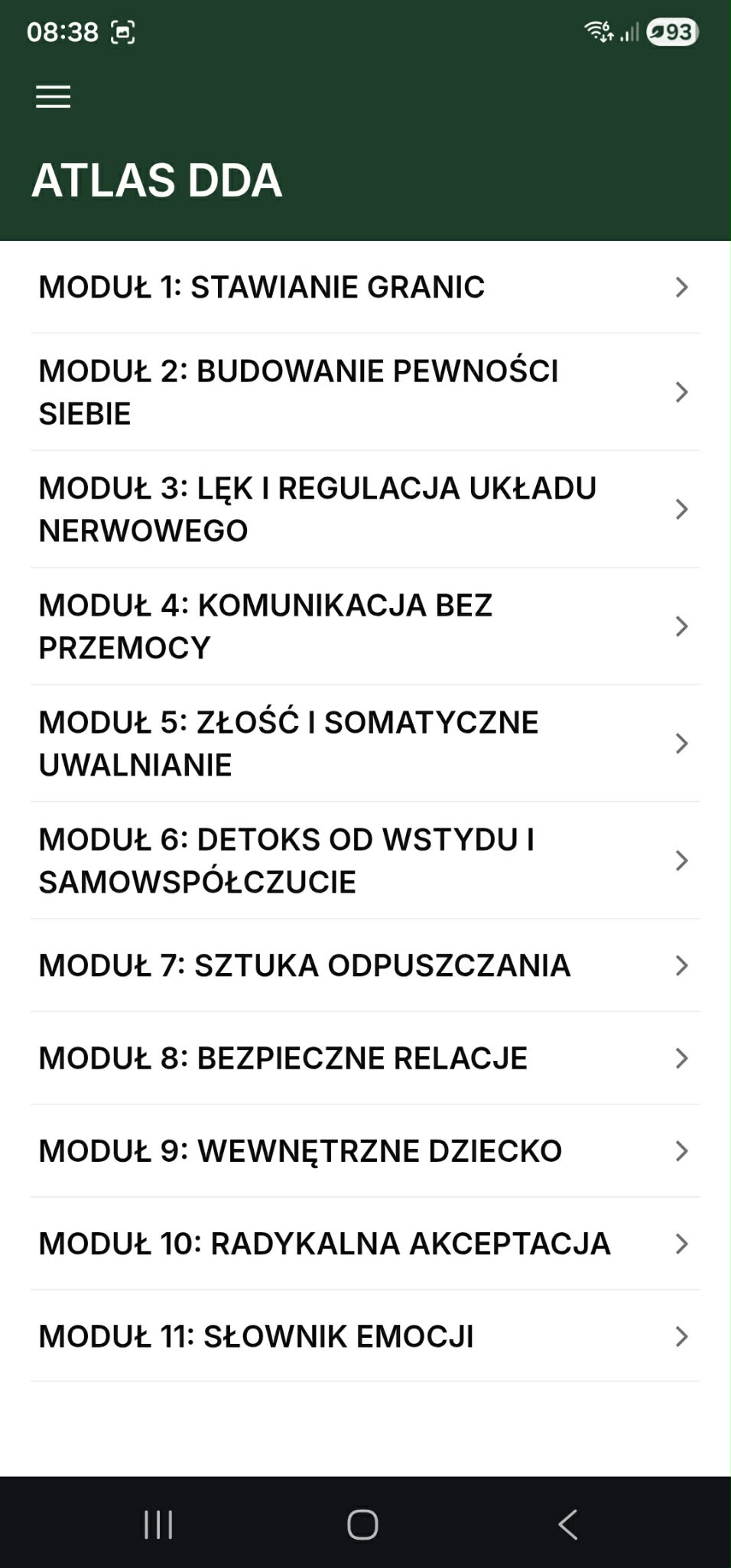Open MODUŁ 10: RADYKALNA AKCEPTACJA
Image resolution: width=731 pixels, height=1568 pixels.
pos(365,1244)
